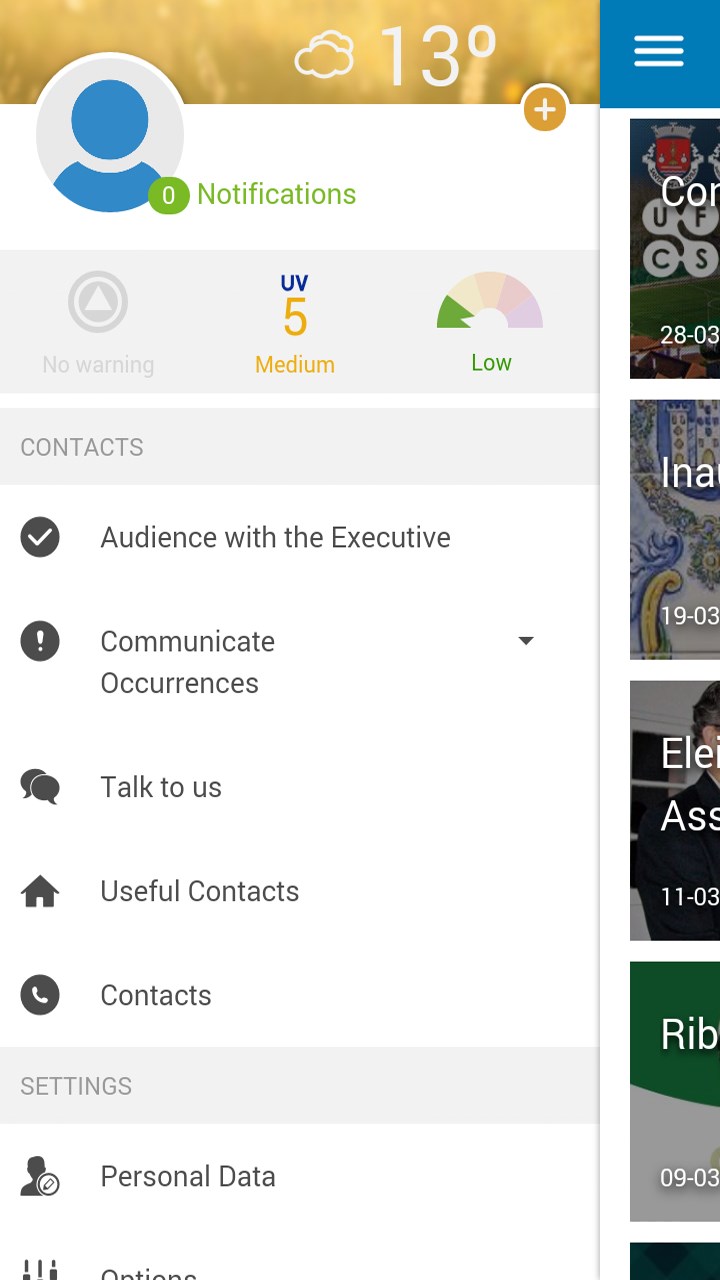Check the UV 5 Medium index
The height and width of the screenshot is (1280, 720).
tap(294, 324)
